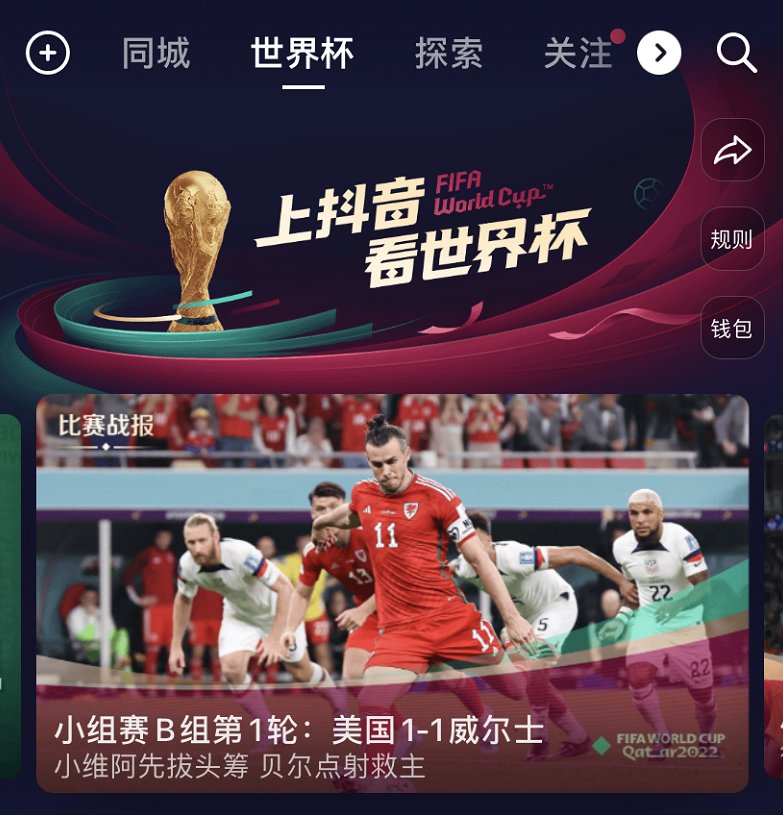Tap the plus circle icon
Screen dimensions: 783x815
pyautogui.click(x=48, y=53)
